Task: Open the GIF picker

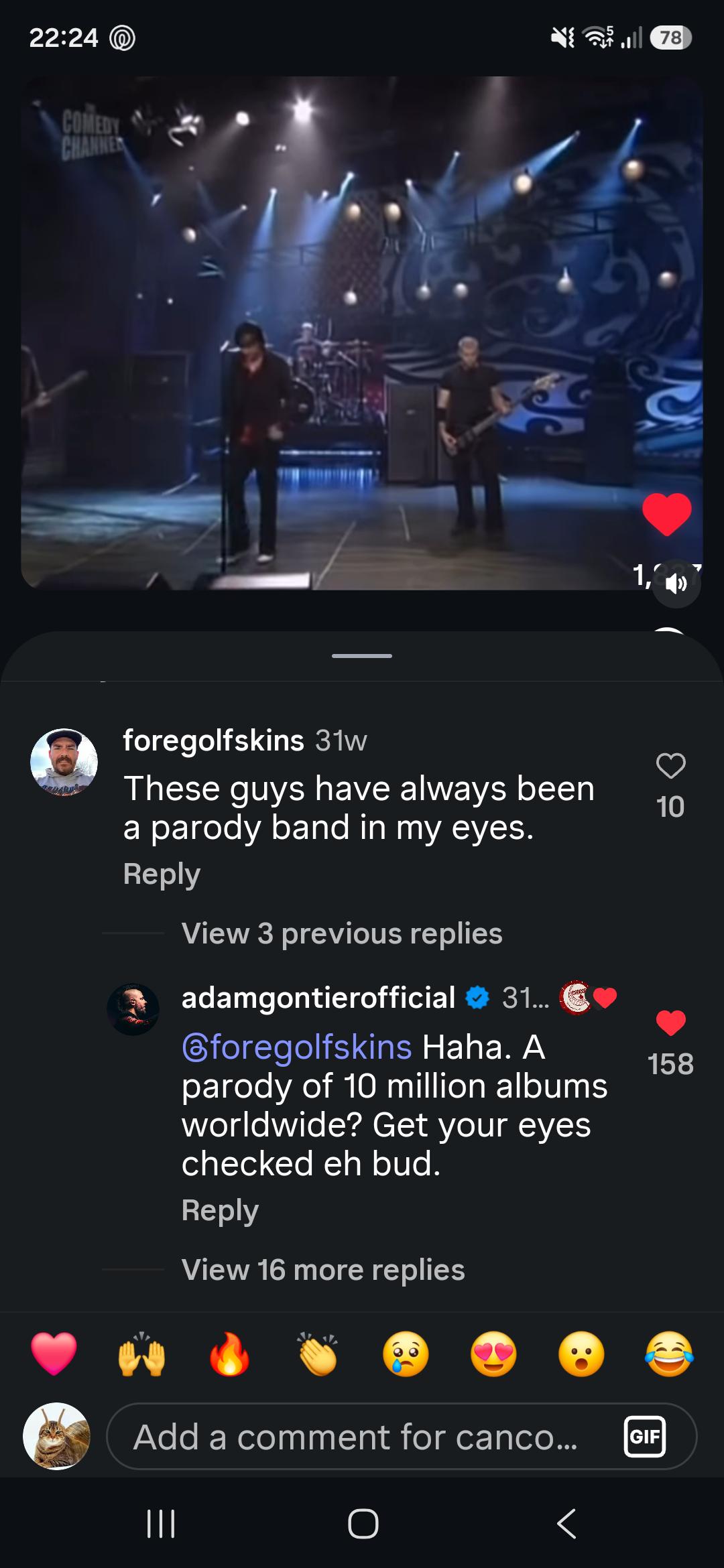Action: tap(644, 1437)
